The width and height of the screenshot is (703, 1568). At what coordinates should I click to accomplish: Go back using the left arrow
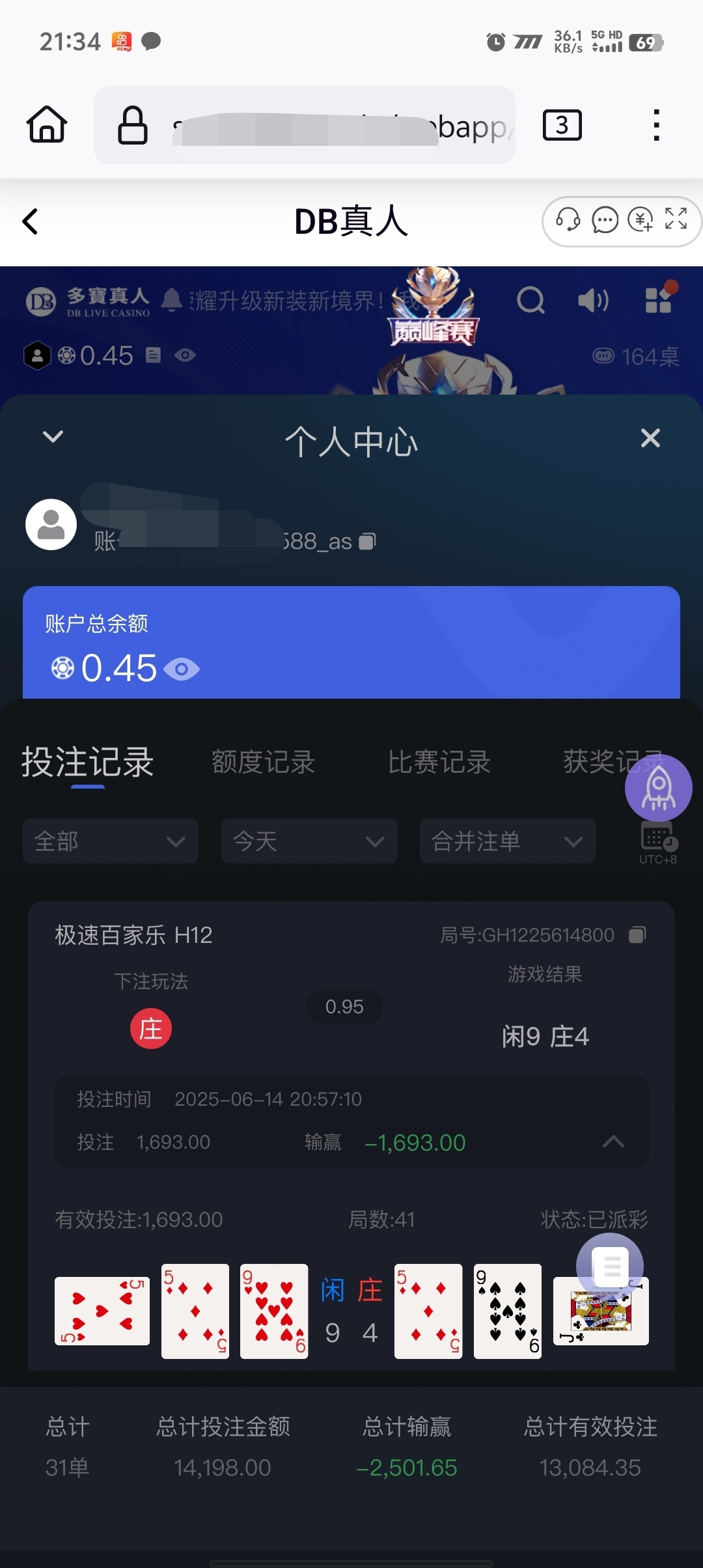30,221
